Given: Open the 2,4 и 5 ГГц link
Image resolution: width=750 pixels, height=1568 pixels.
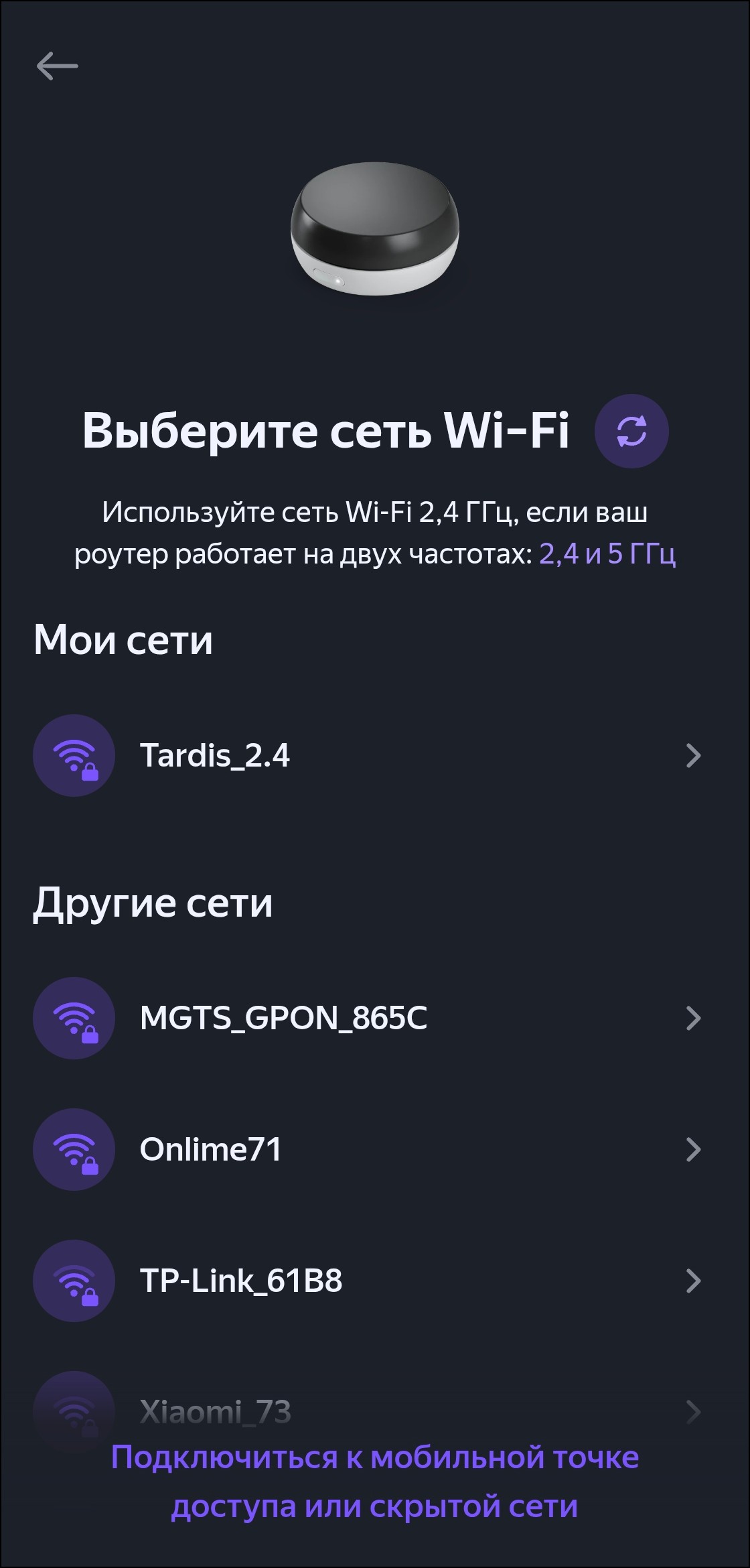Looking at the screenshot, I should tap(607, 554).
